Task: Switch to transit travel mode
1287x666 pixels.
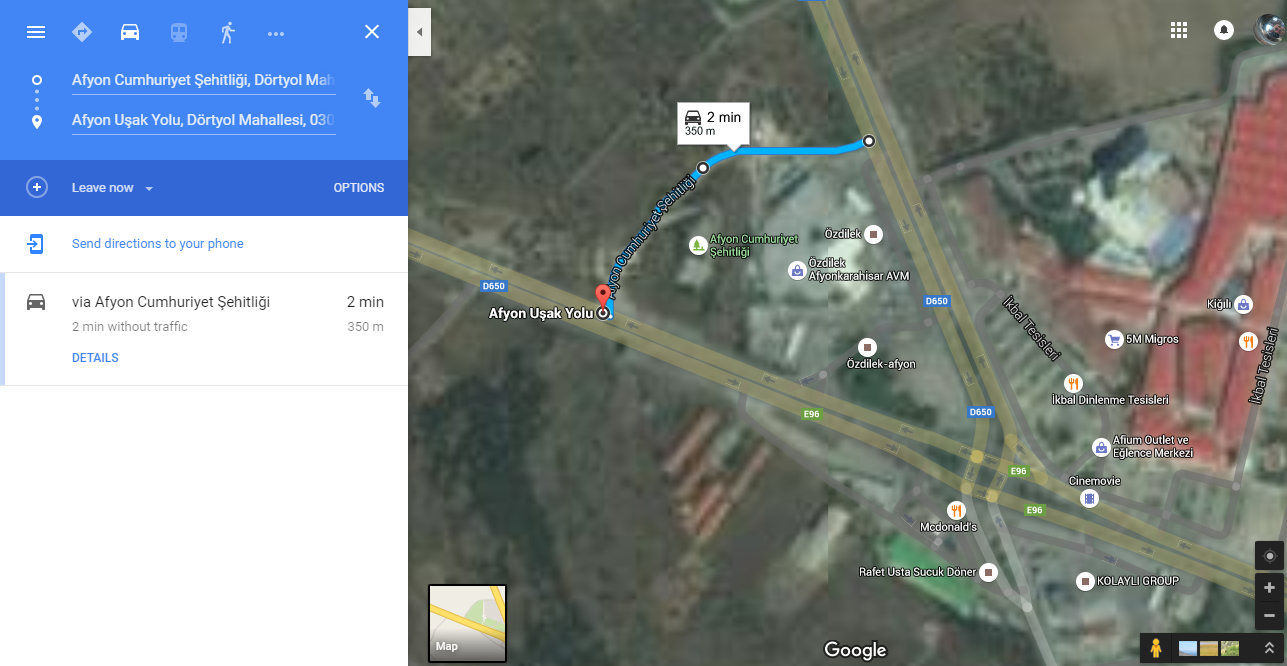Action: [178, 32]
